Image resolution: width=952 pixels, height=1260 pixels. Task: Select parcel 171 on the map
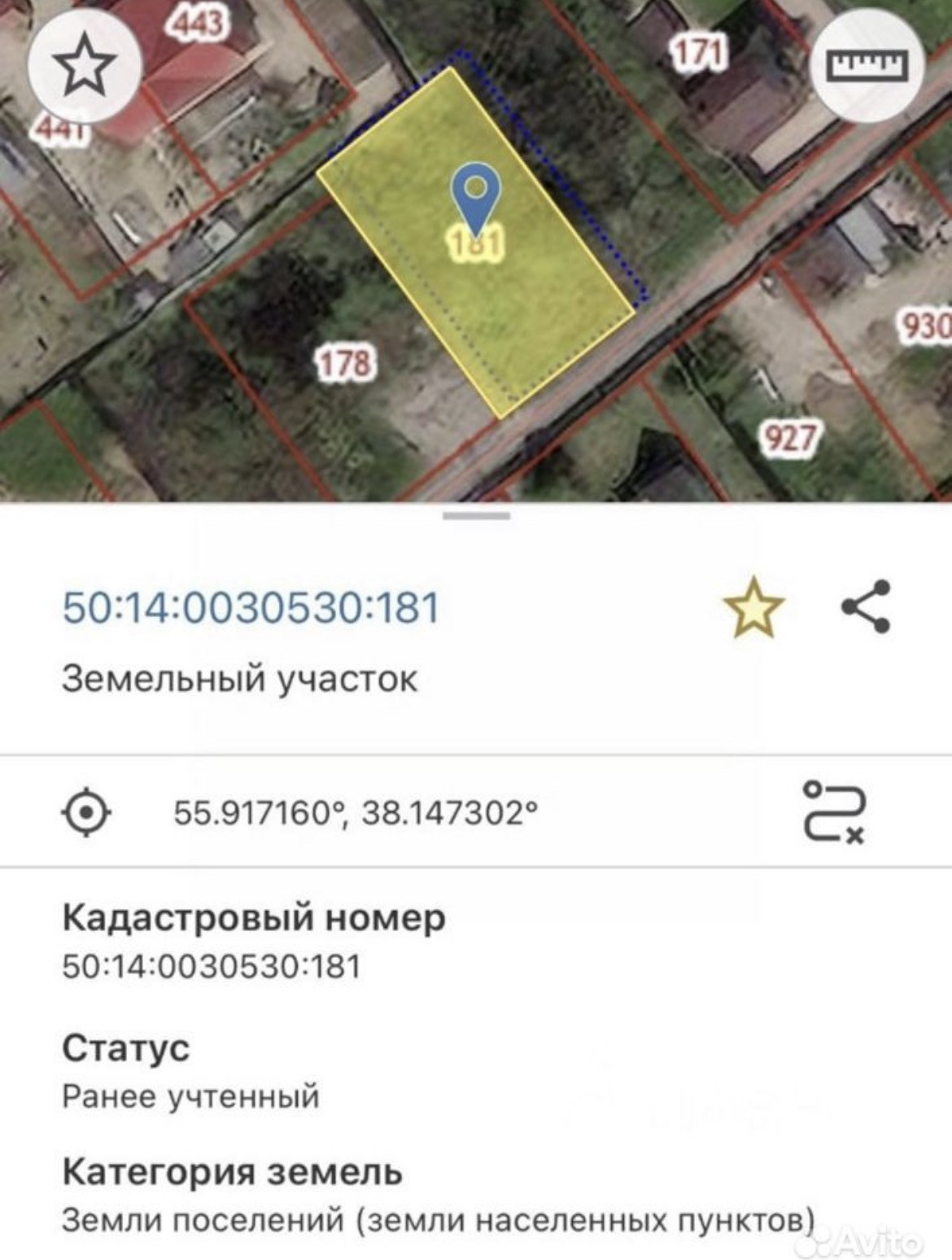pyautogui.click(x=697, y=55)
